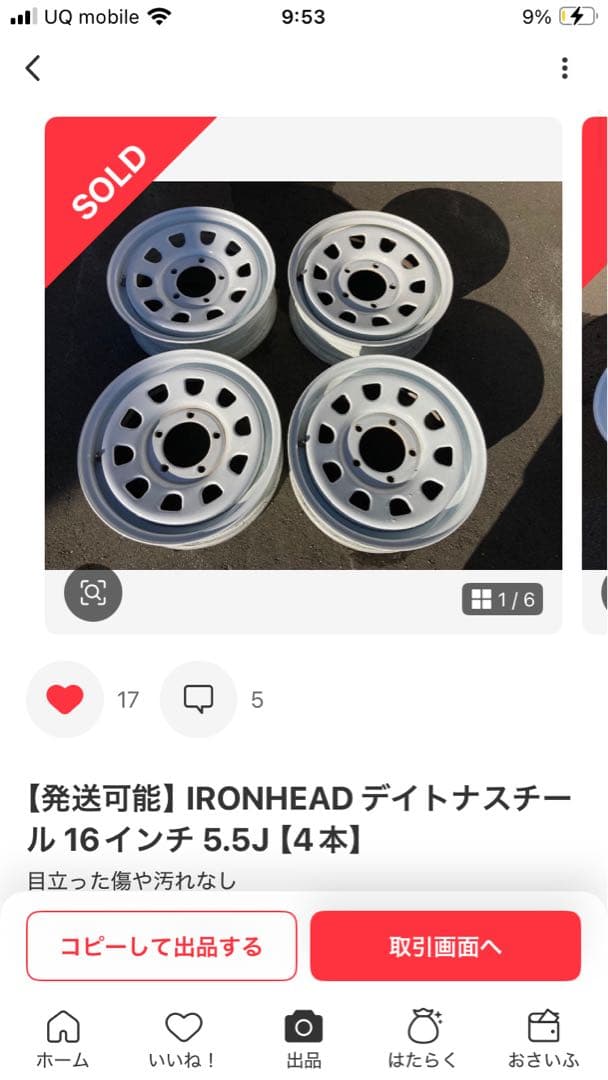The height and width of the screenshot is (1080, 608).
Task: Go back using the top arrow
Action: pyautogui.click(x=33, y=68)
